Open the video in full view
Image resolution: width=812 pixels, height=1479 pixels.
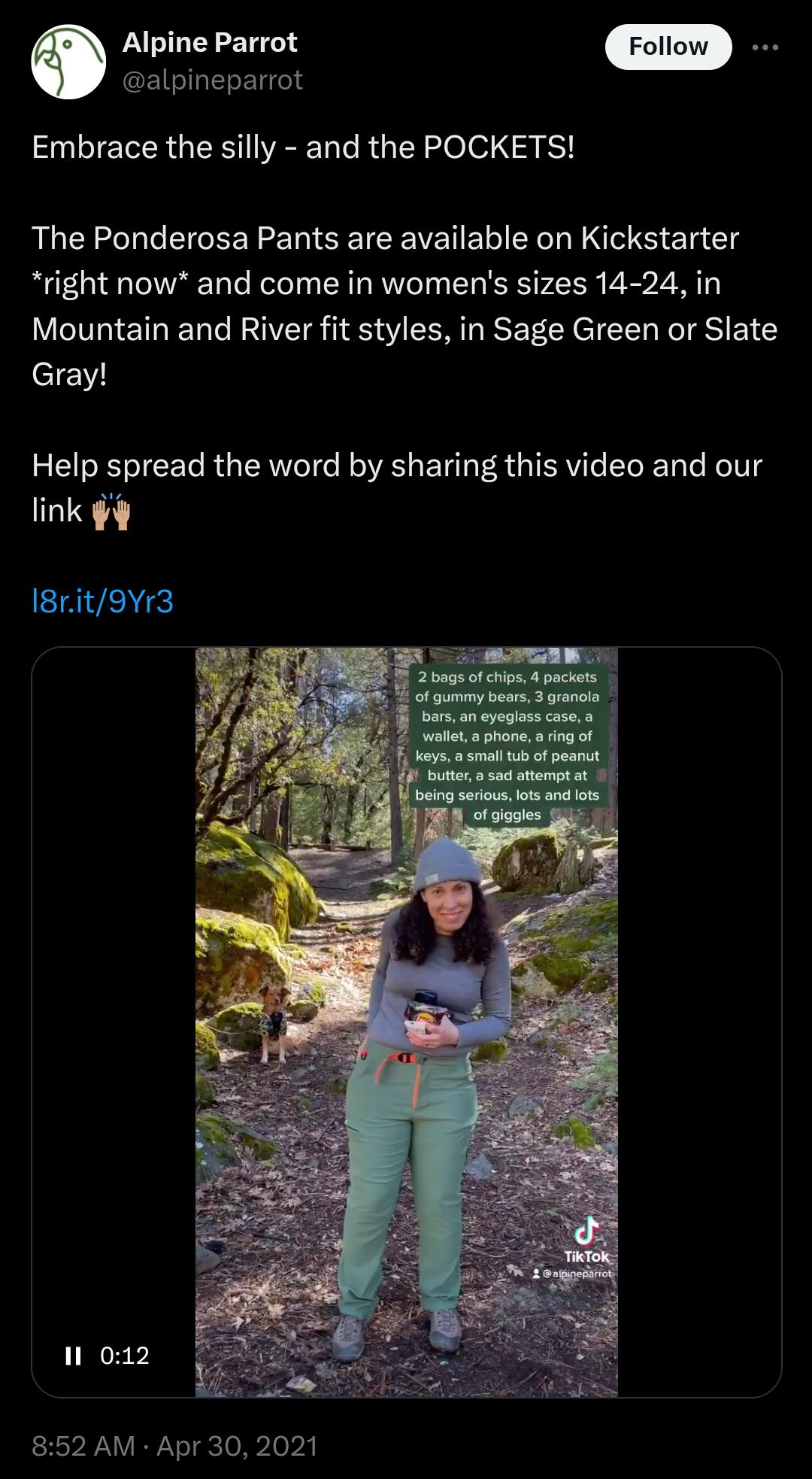pyautogui.click(x=406, y=1022)
